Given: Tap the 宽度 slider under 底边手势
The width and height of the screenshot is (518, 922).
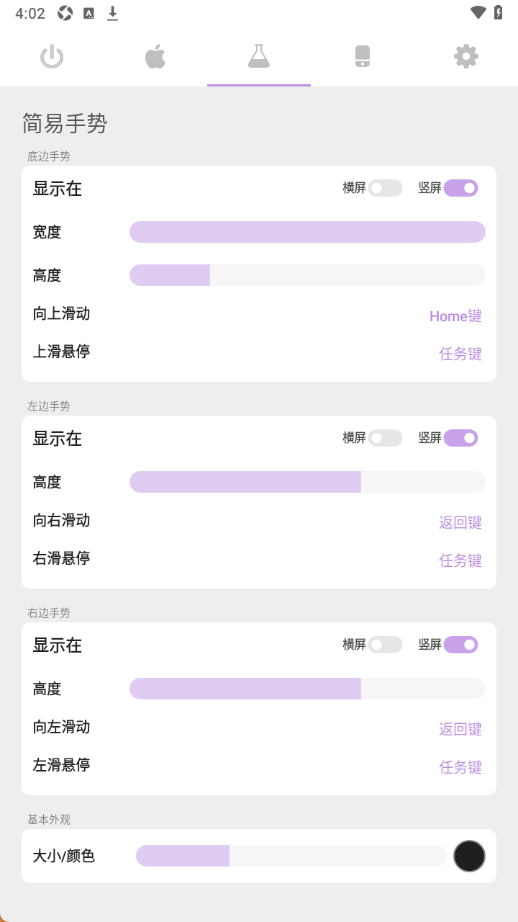Looking at the screenshot, I should [308, 232].
